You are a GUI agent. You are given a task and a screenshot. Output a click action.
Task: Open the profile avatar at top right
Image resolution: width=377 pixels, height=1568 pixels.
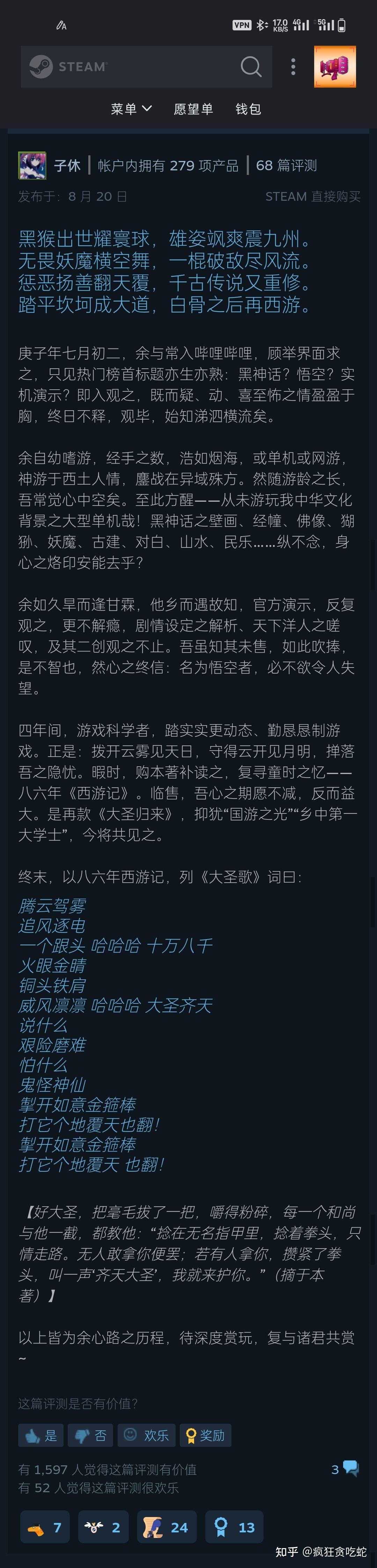click(334, 66)
